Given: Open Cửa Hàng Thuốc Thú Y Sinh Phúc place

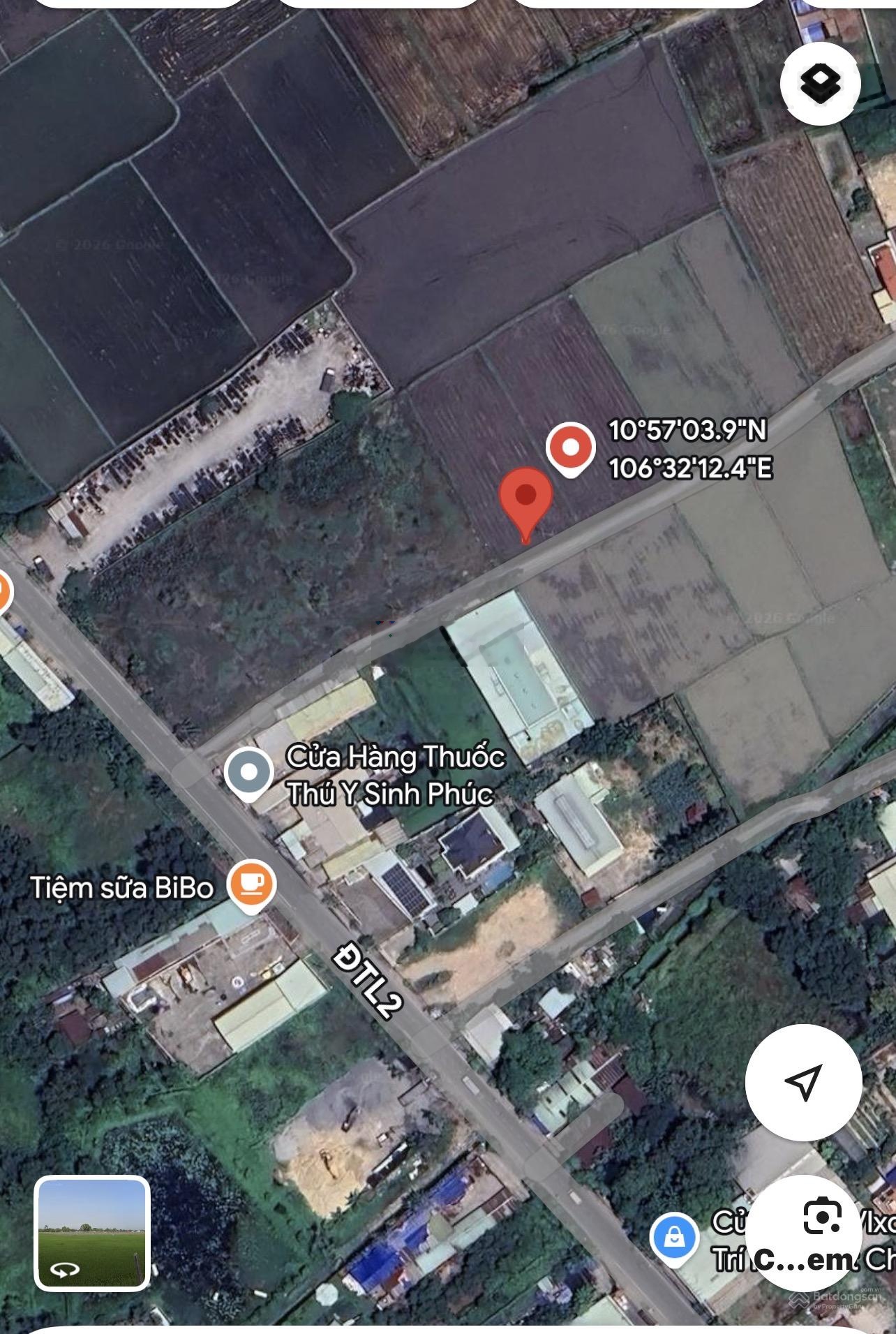Looking at the screenshot, I should point(248,773).
